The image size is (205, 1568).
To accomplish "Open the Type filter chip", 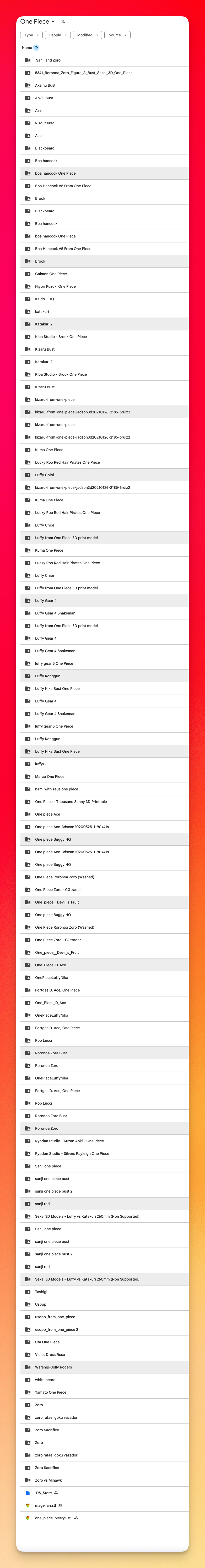I will point(31,35).
